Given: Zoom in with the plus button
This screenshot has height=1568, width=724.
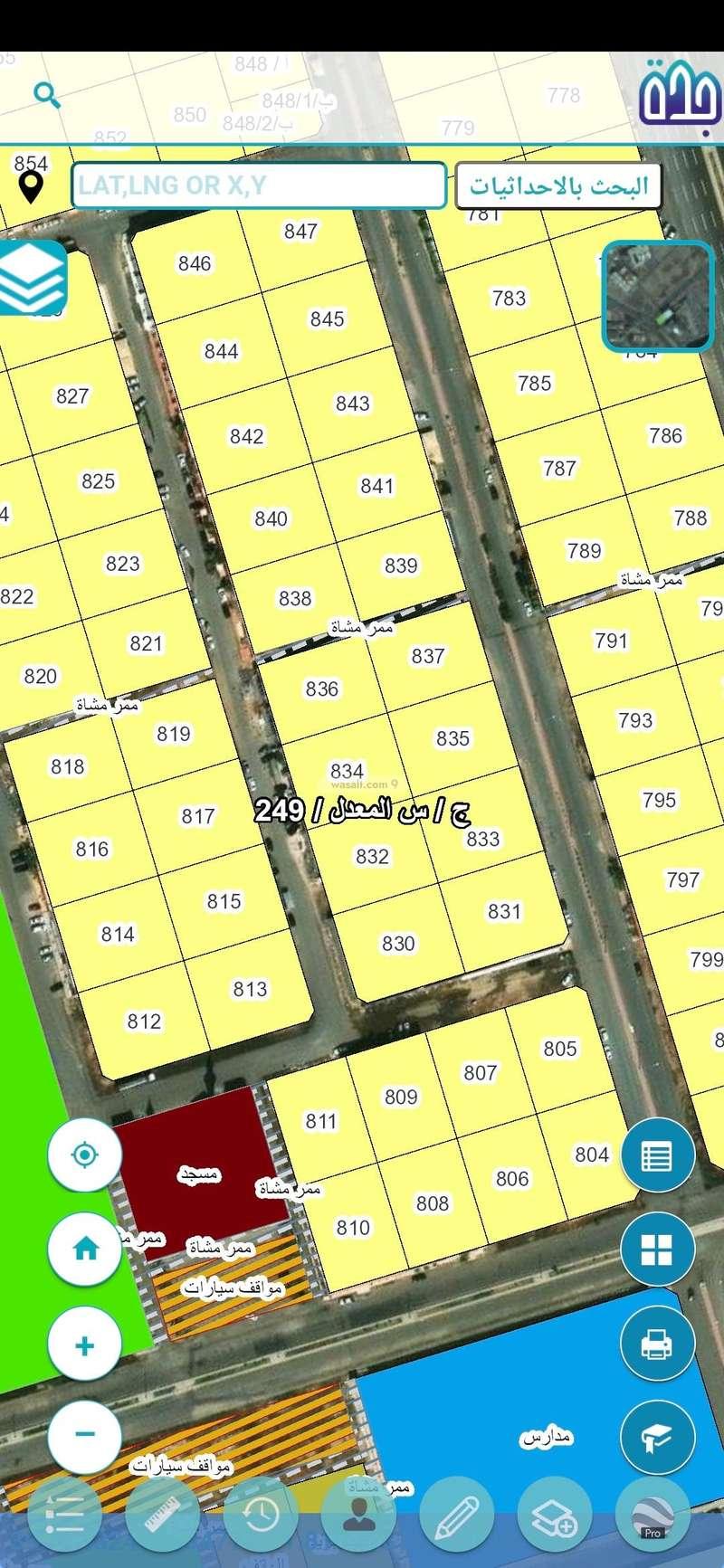Looking at the screenshot, I should pos(85,1345).
